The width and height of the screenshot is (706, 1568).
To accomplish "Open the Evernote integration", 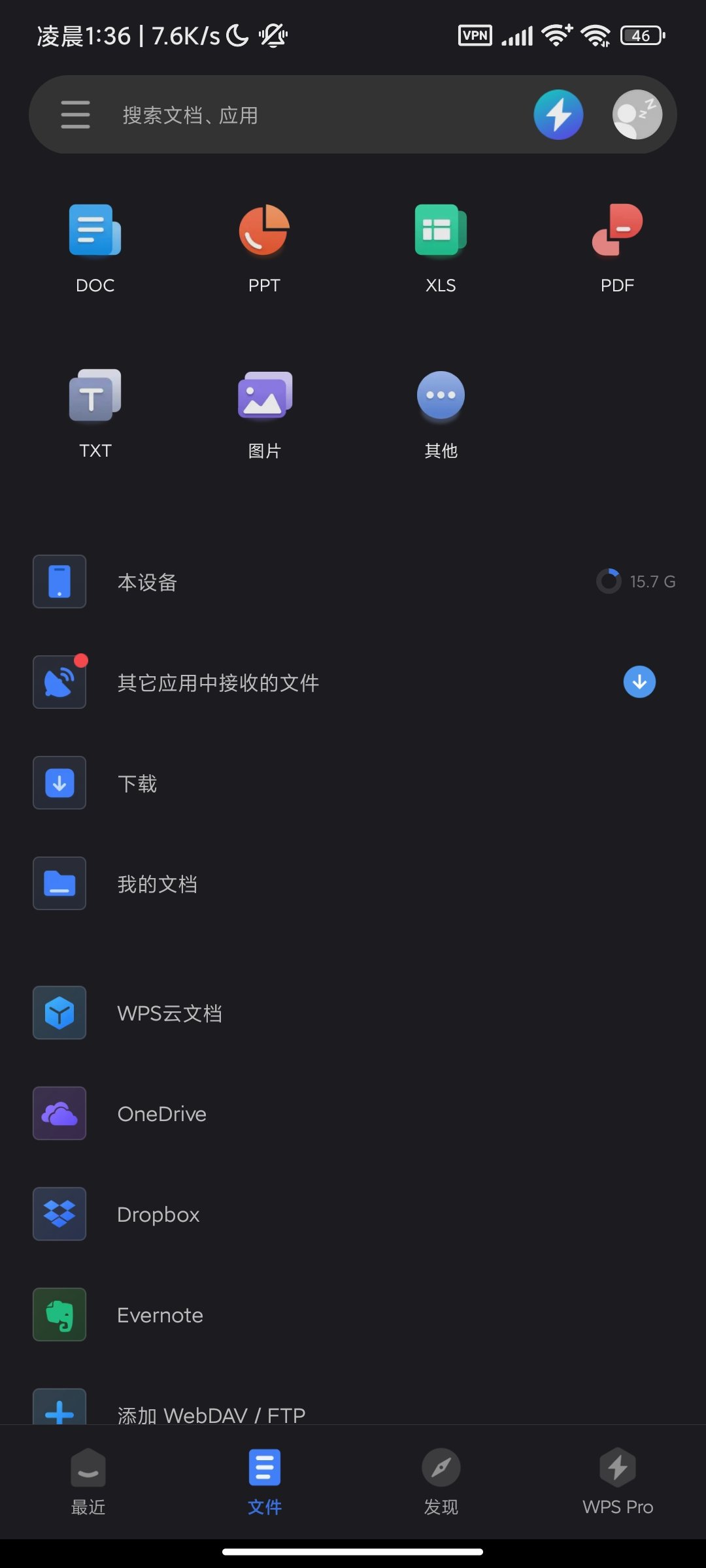I will coord(160,1315).
